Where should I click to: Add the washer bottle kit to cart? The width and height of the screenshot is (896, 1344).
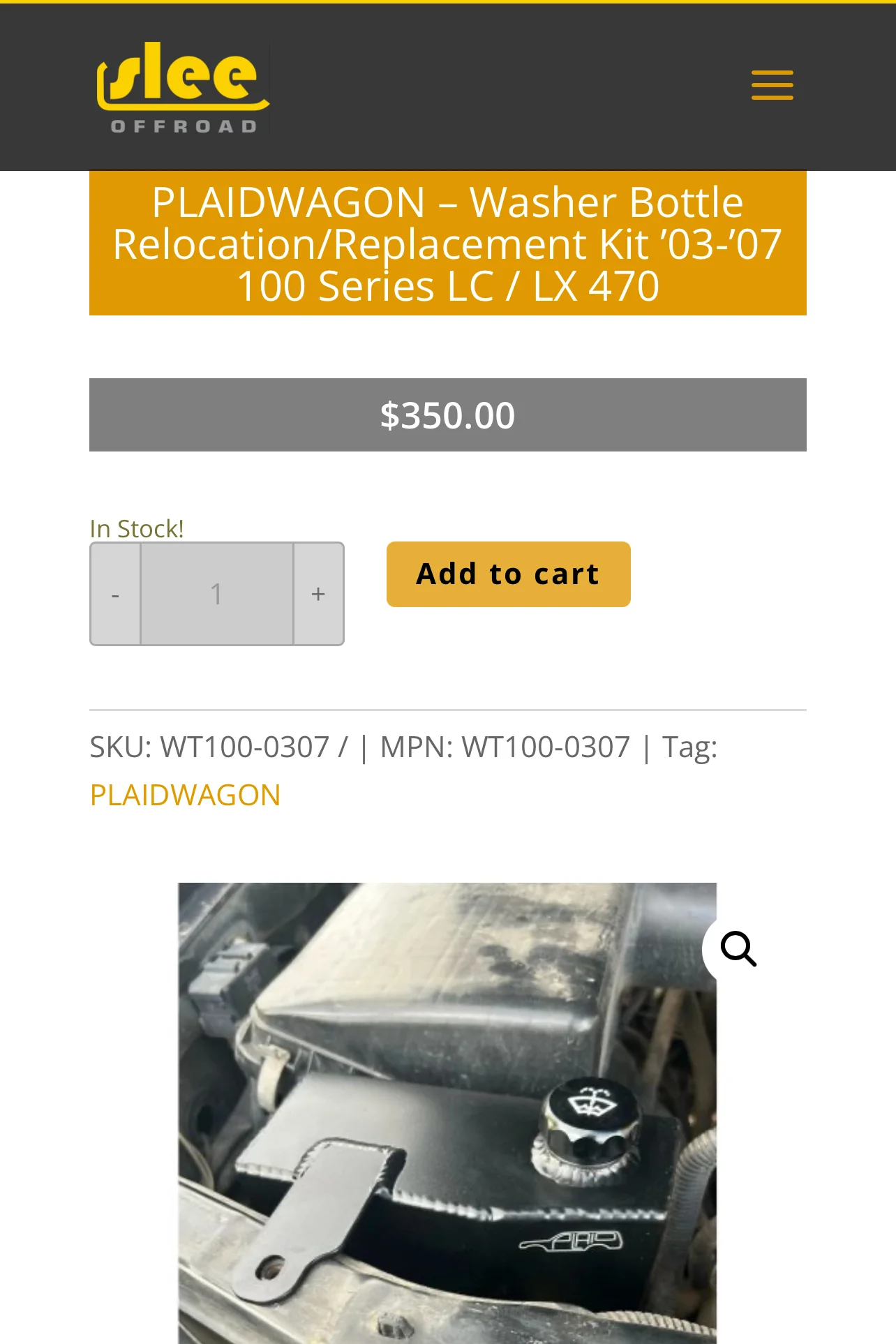(508, 574)
